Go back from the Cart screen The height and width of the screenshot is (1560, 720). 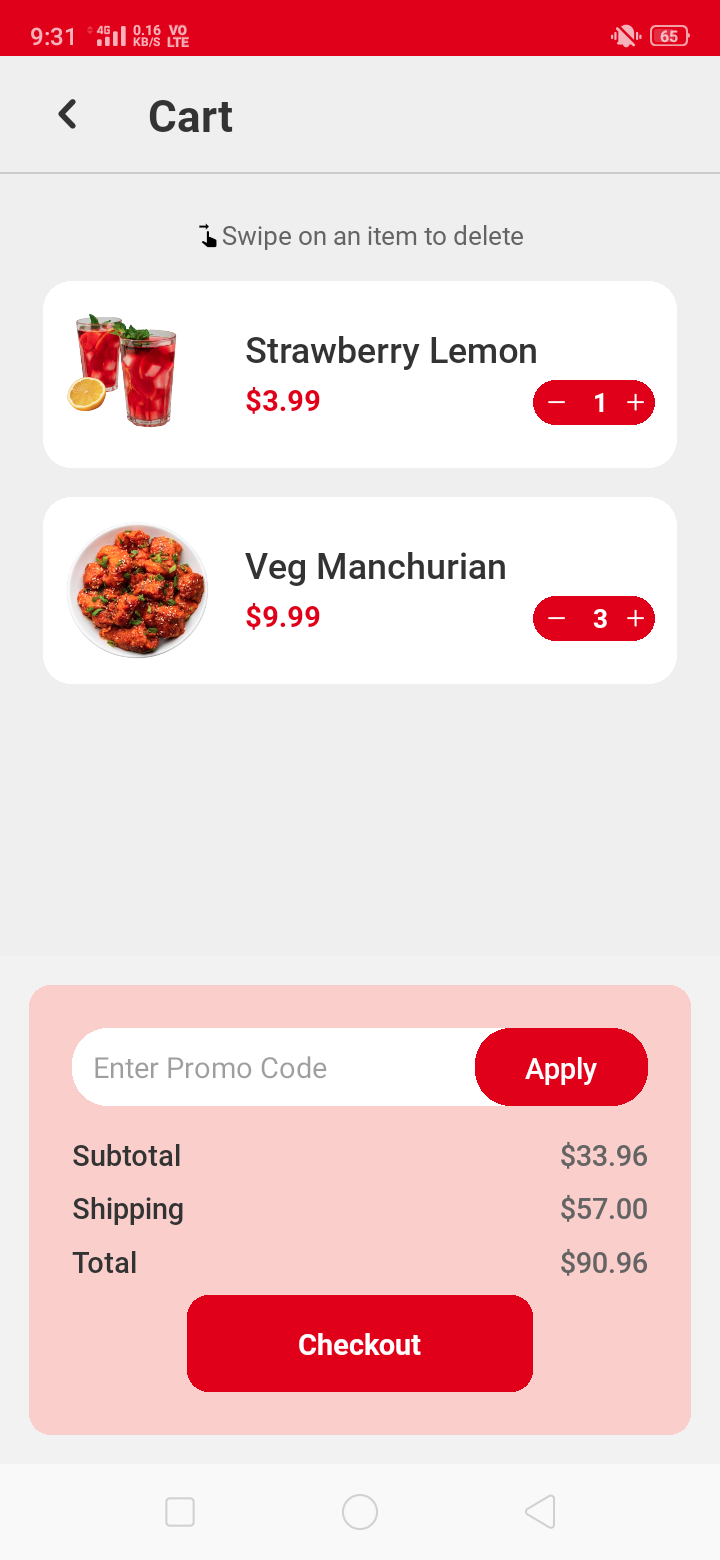click(x=67, y=115)
